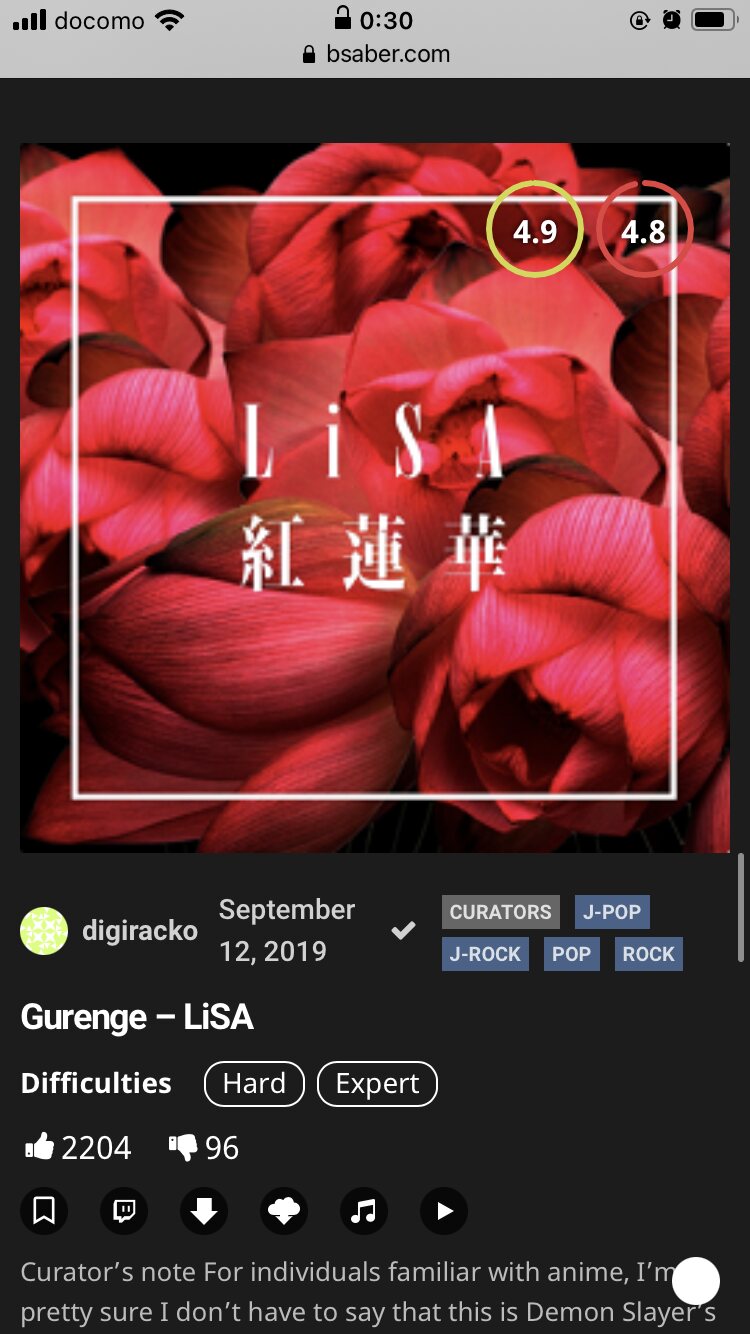Open the Gurenge – LiSA song title
This screenshot has height=1334, width=750.
[137, 1017]
